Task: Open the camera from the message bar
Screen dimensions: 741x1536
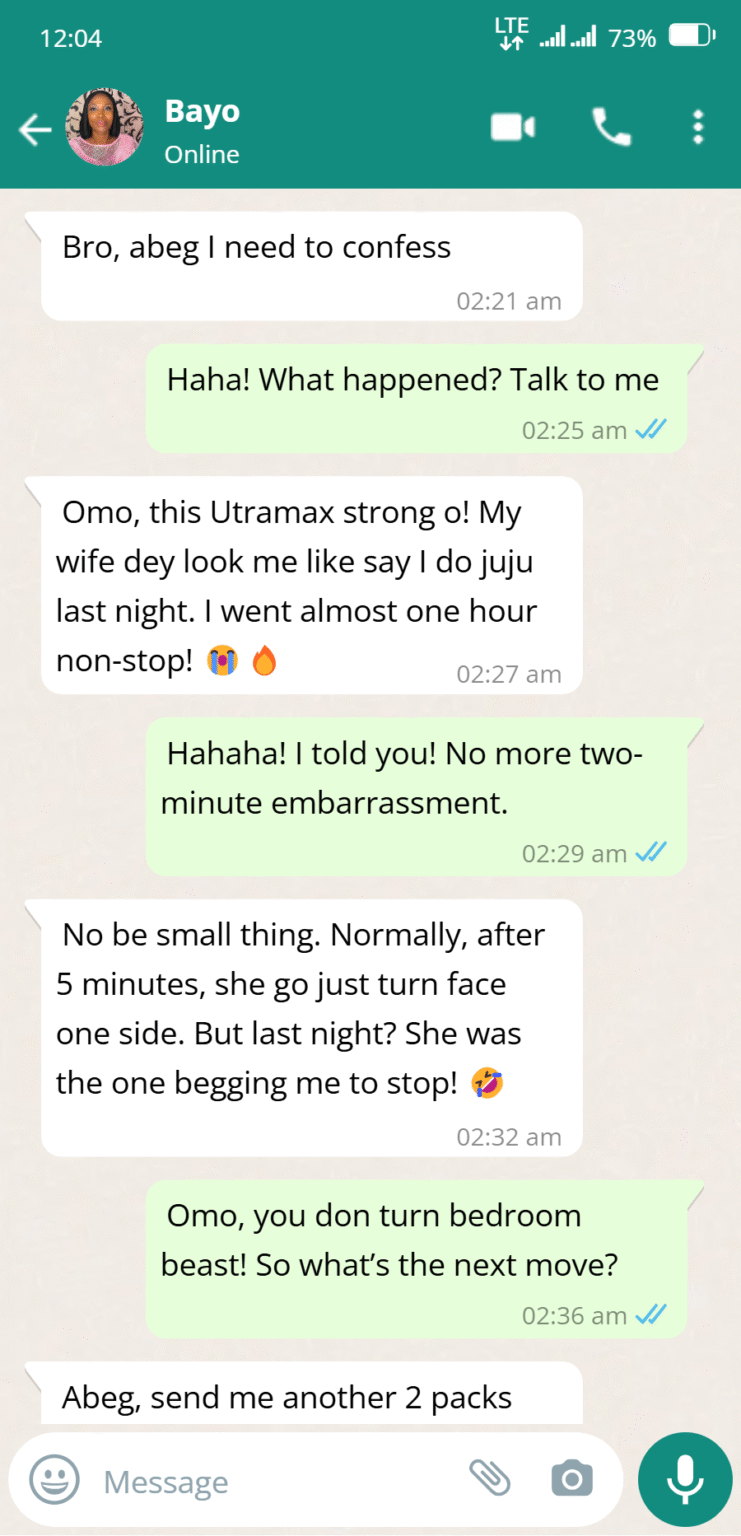Action: pyautogui.click(x=572, y=1479)
